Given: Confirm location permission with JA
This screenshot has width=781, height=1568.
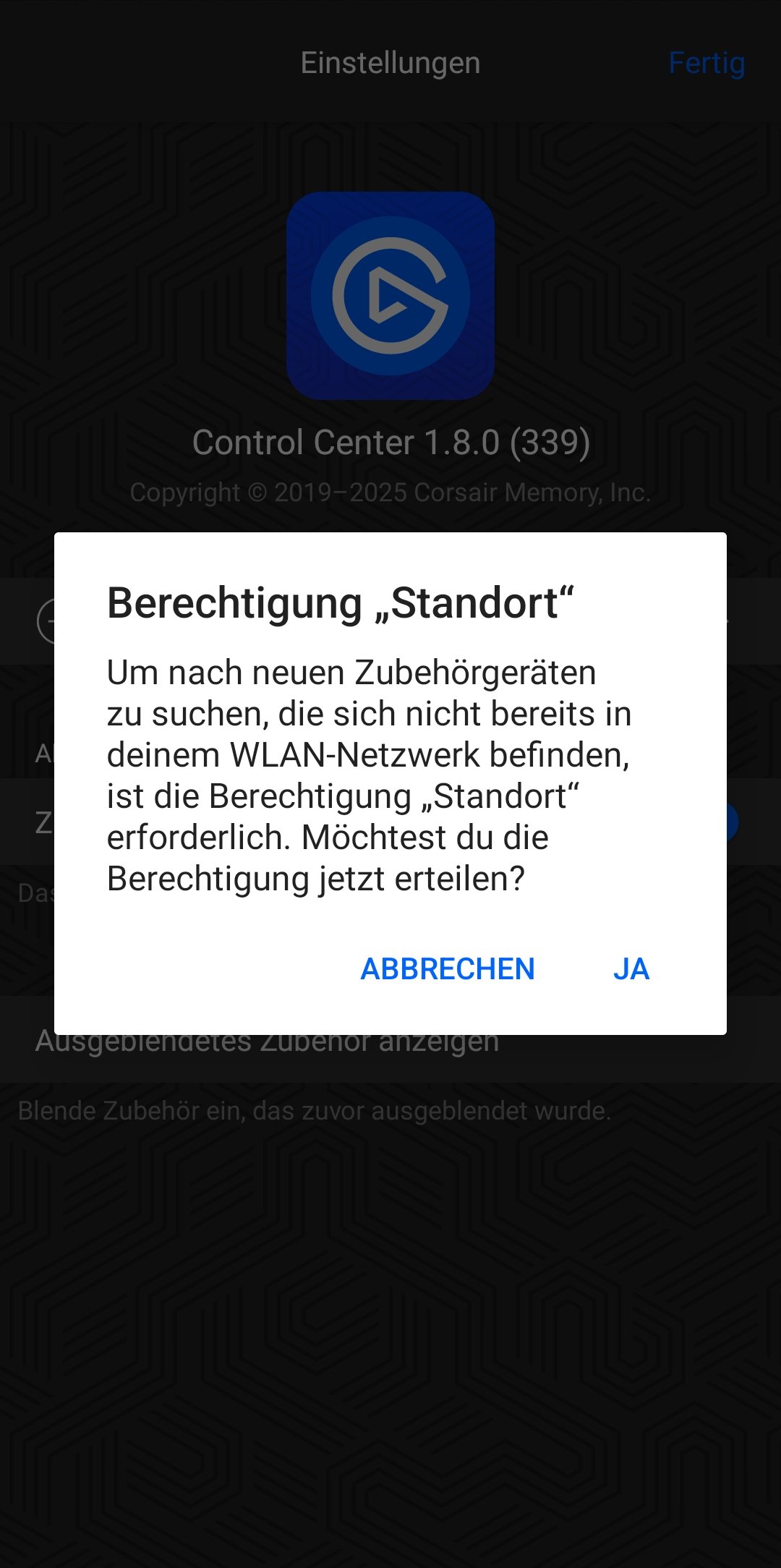Looking at the screenshot, I should 631,969.
